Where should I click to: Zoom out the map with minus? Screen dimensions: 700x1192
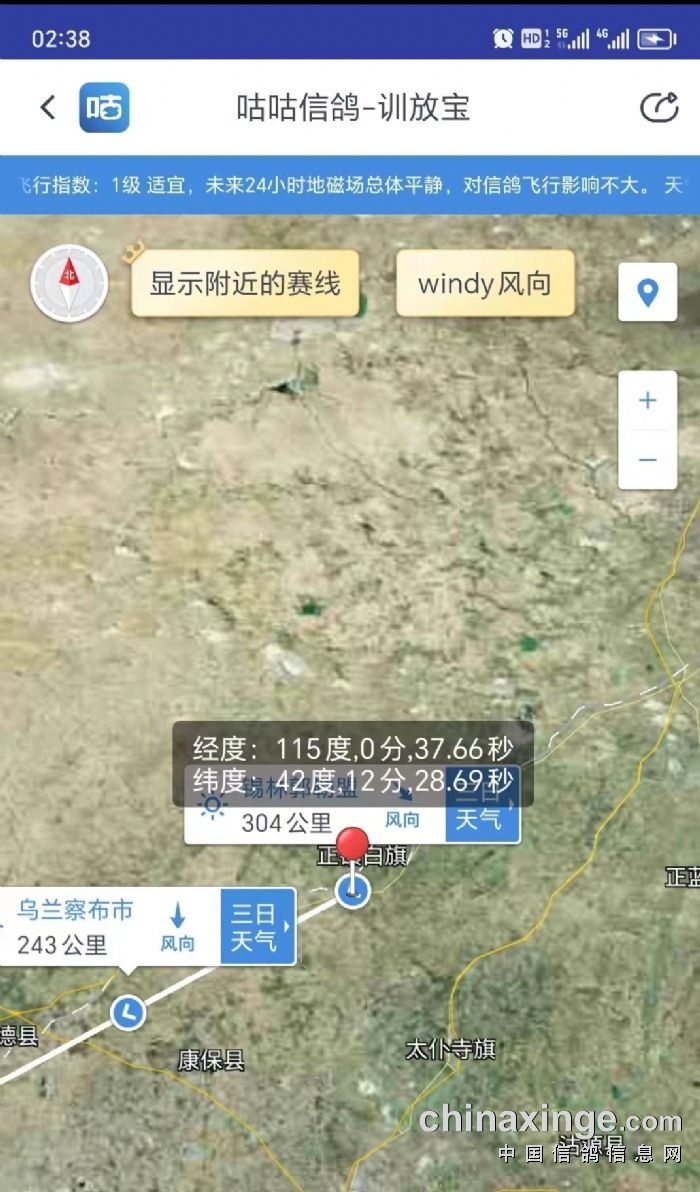[x=647, y=460]
